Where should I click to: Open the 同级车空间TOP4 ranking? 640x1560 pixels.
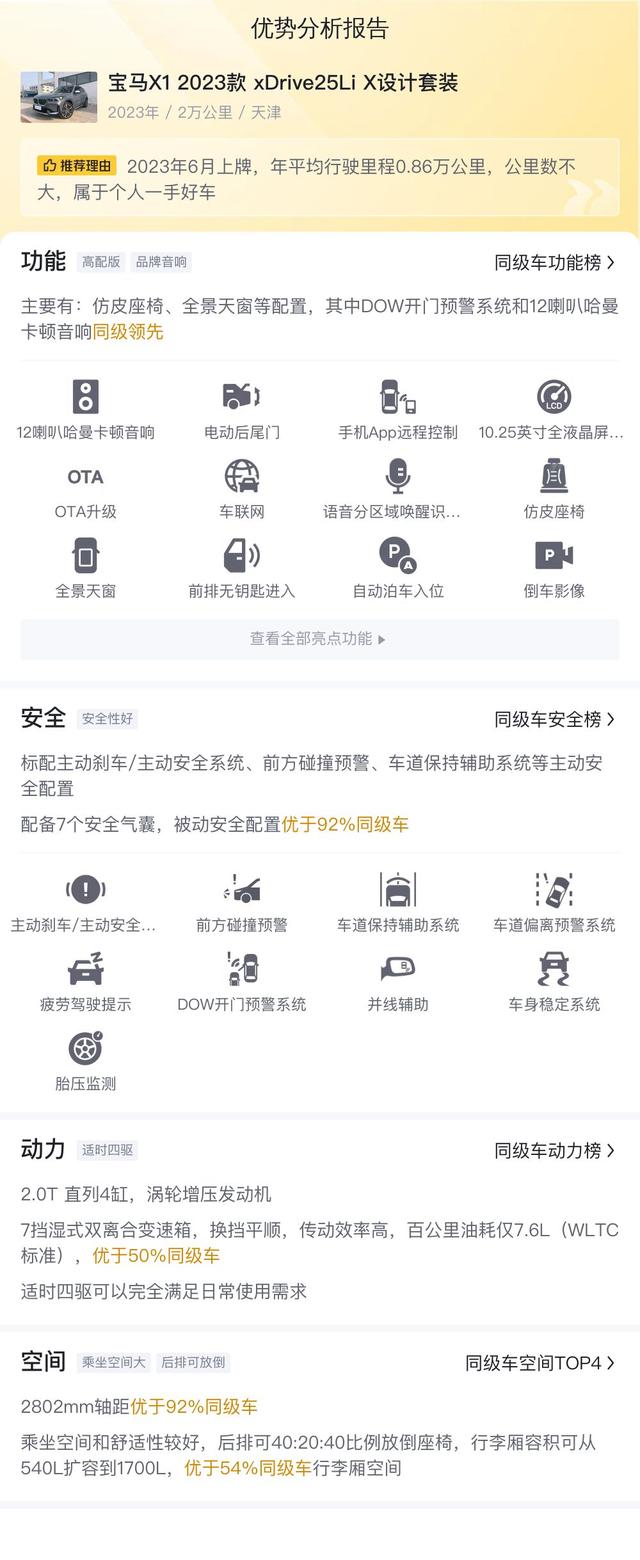point(539,1363)
